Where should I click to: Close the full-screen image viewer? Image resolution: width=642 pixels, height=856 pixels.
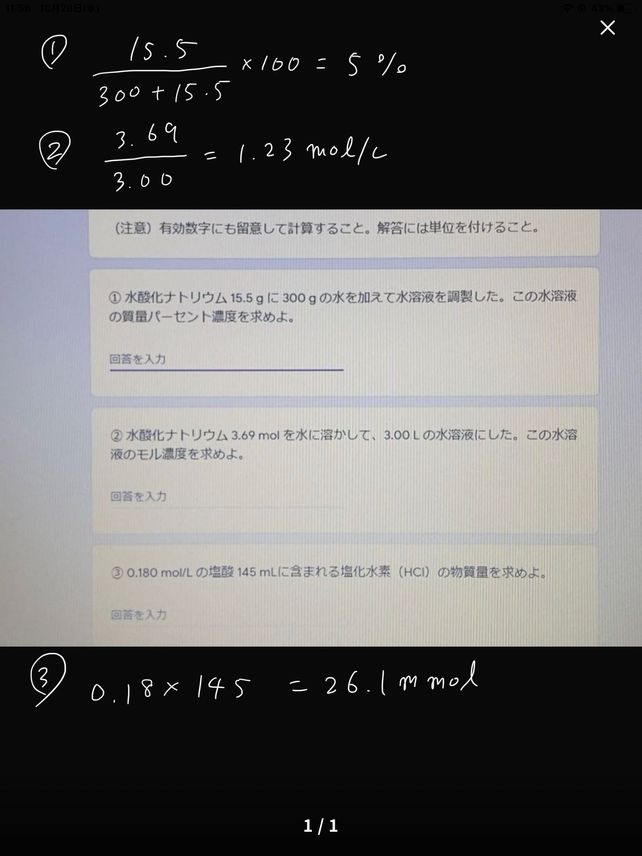coord(607,28)
